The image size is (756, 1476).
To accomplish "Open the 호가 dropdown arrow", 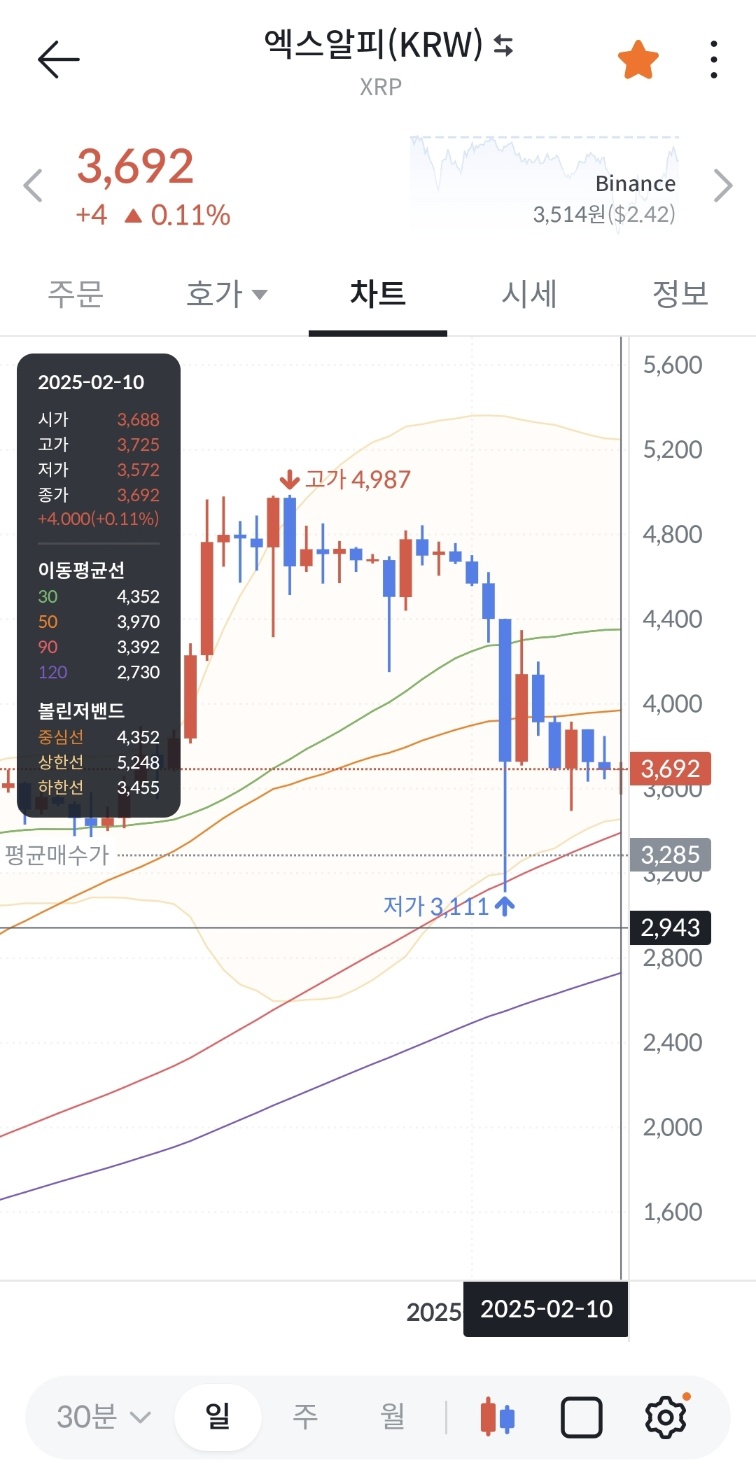I will pos(259,295).
